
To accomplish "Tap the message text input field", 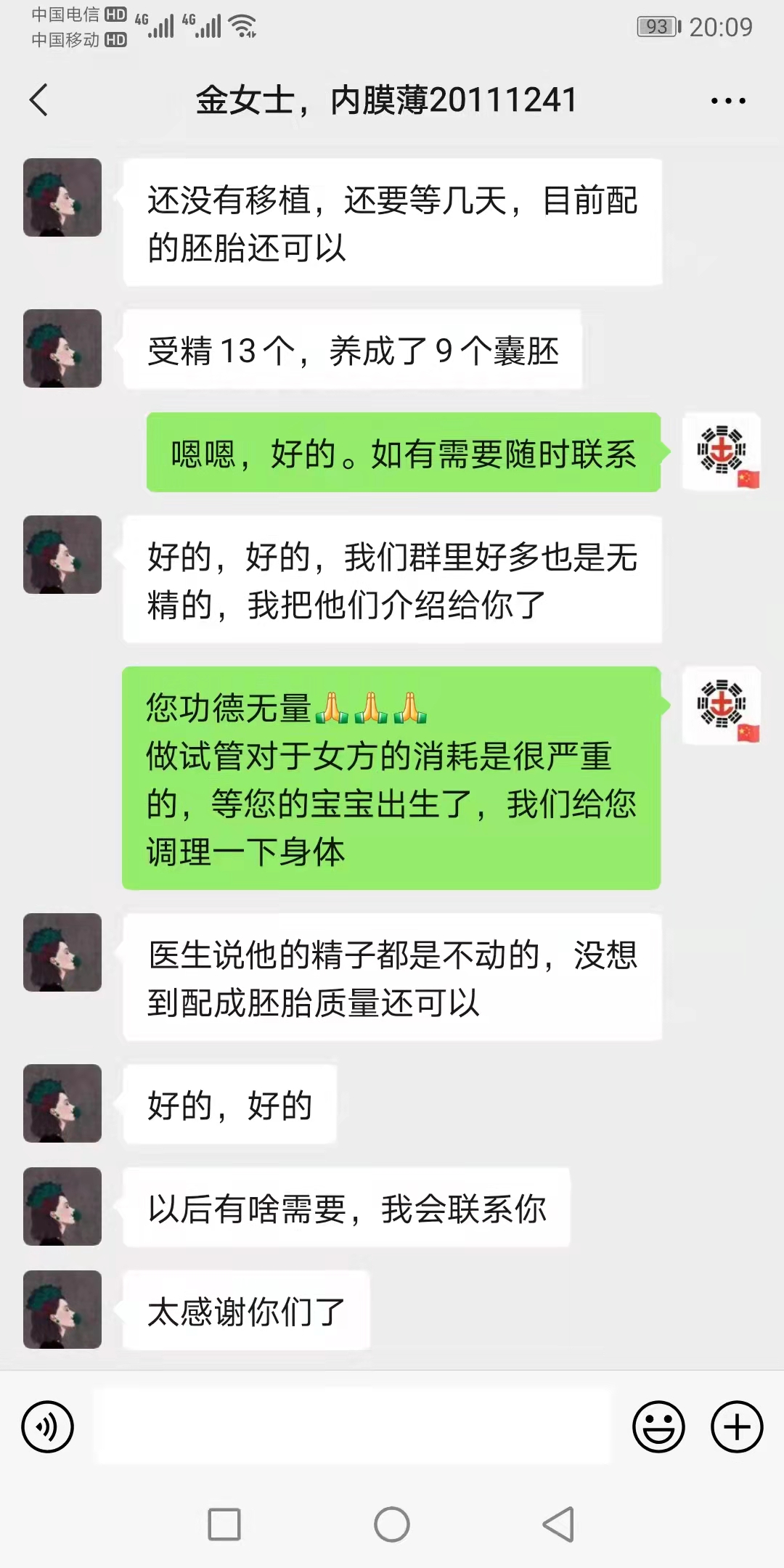I will click(353, 1426).
